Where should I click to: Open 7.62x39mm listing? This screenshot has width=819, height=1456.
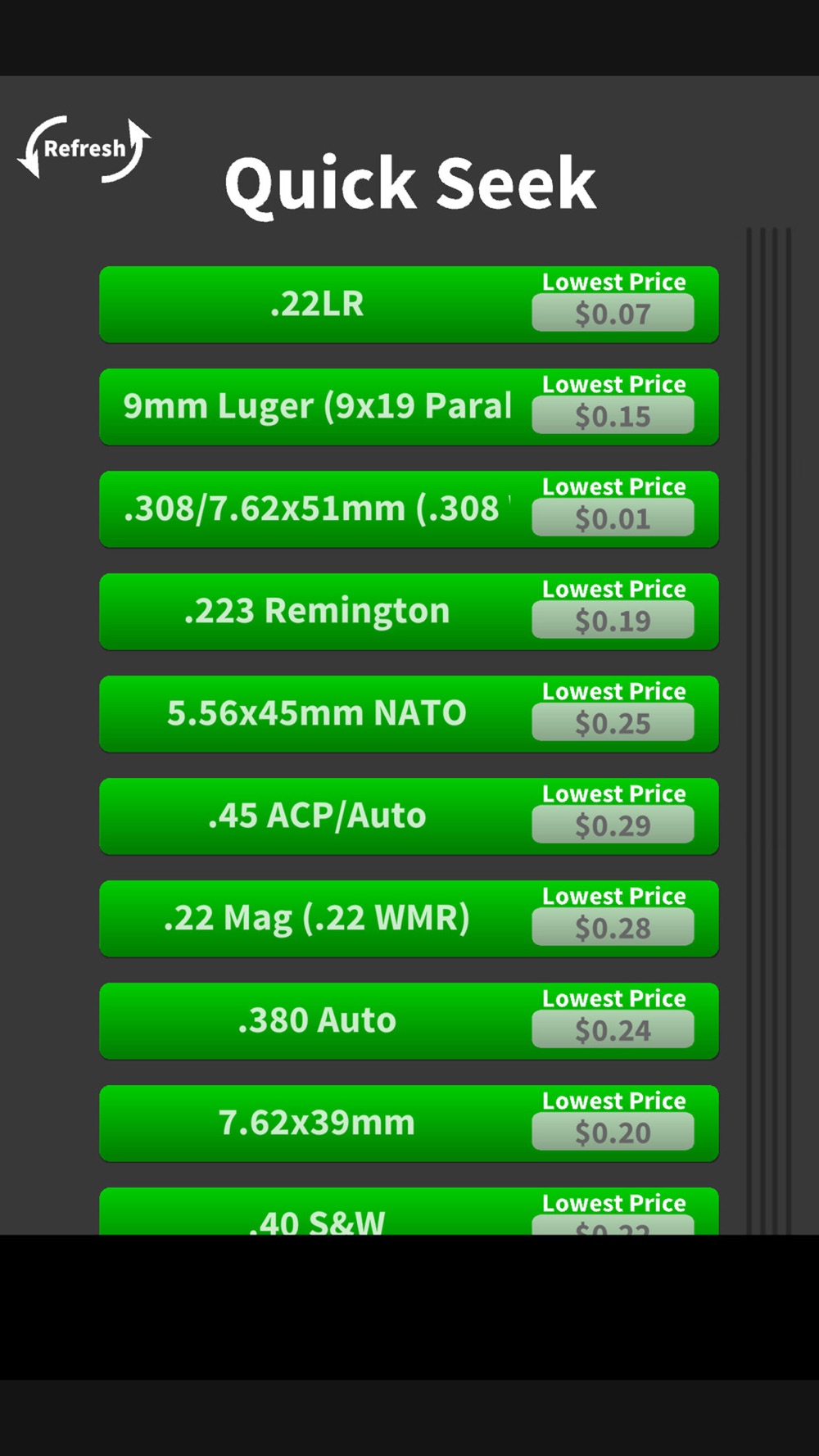pos(409,1124)
